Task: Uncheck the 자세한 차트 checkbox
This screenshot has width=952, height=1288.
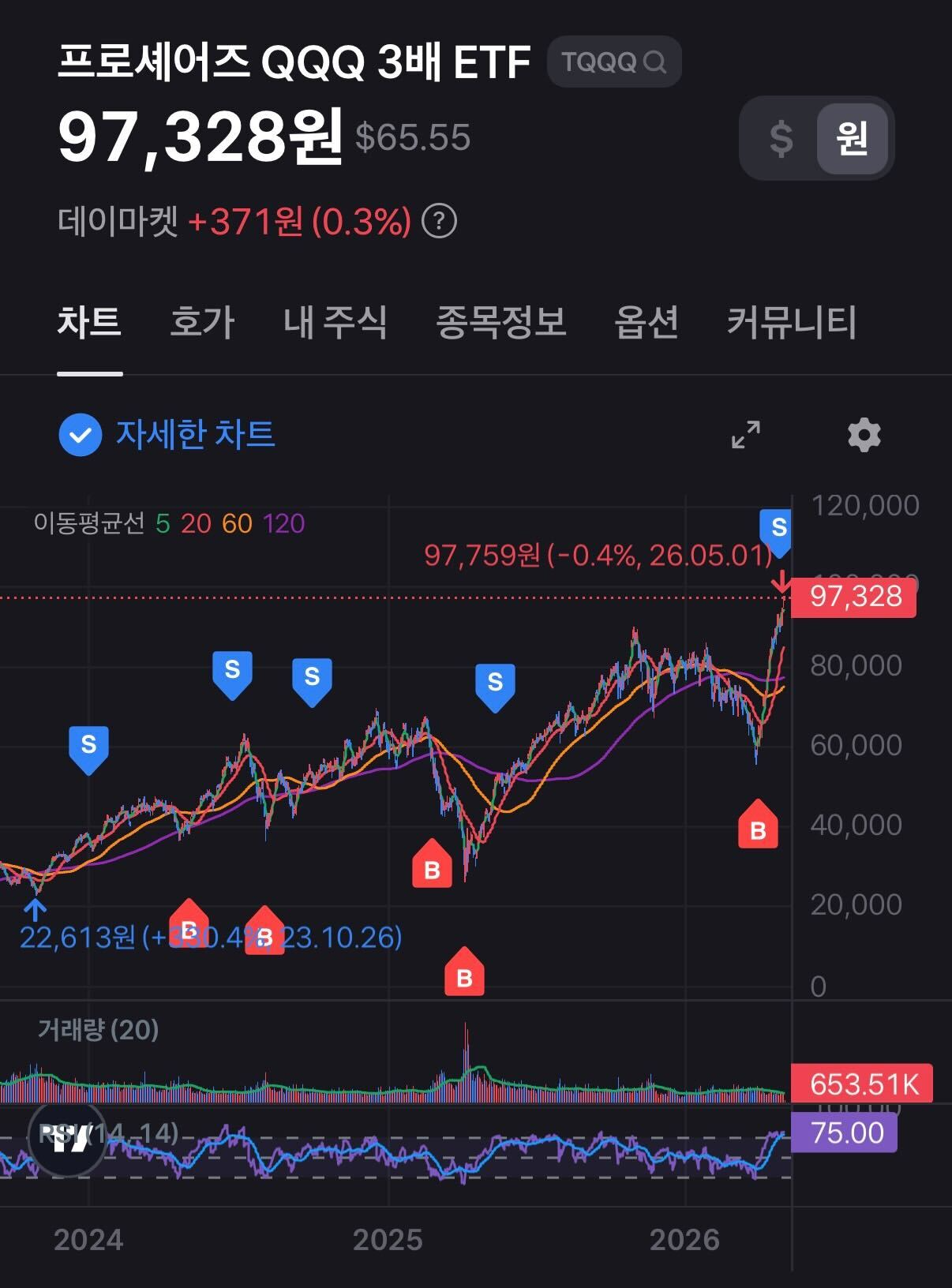Action: tap(81, 435)
